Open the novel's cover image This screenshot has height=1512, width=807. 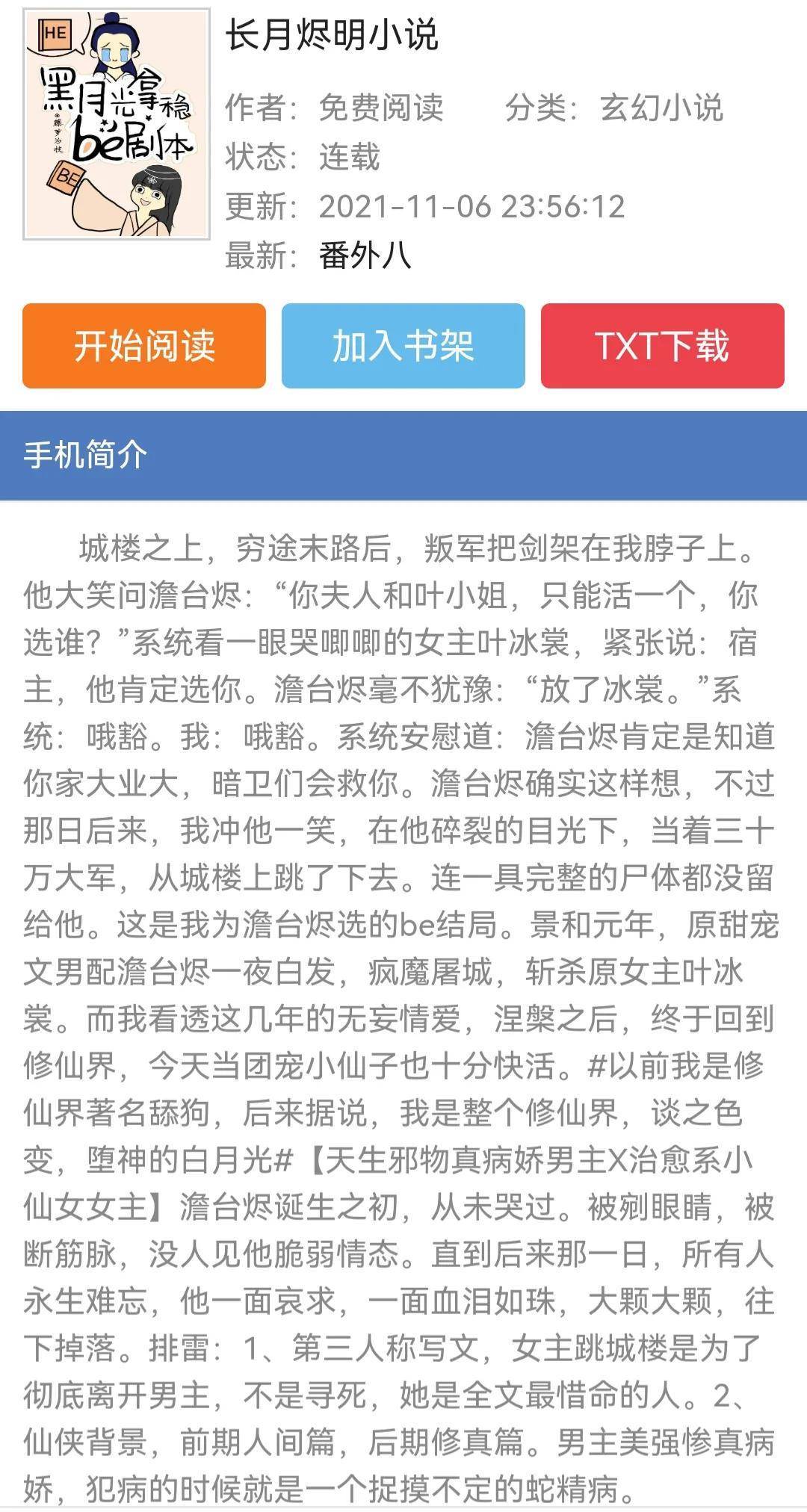[x=117, y=124]
